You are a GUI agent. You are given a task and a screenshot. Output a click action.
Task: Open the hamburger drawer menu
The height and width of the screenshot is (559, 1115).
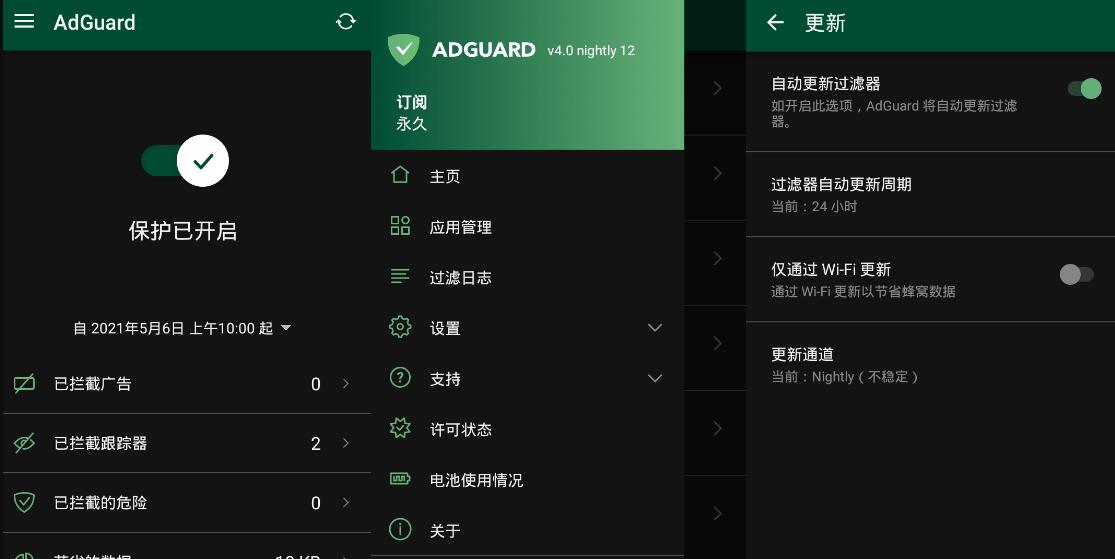tap(24, 22)
